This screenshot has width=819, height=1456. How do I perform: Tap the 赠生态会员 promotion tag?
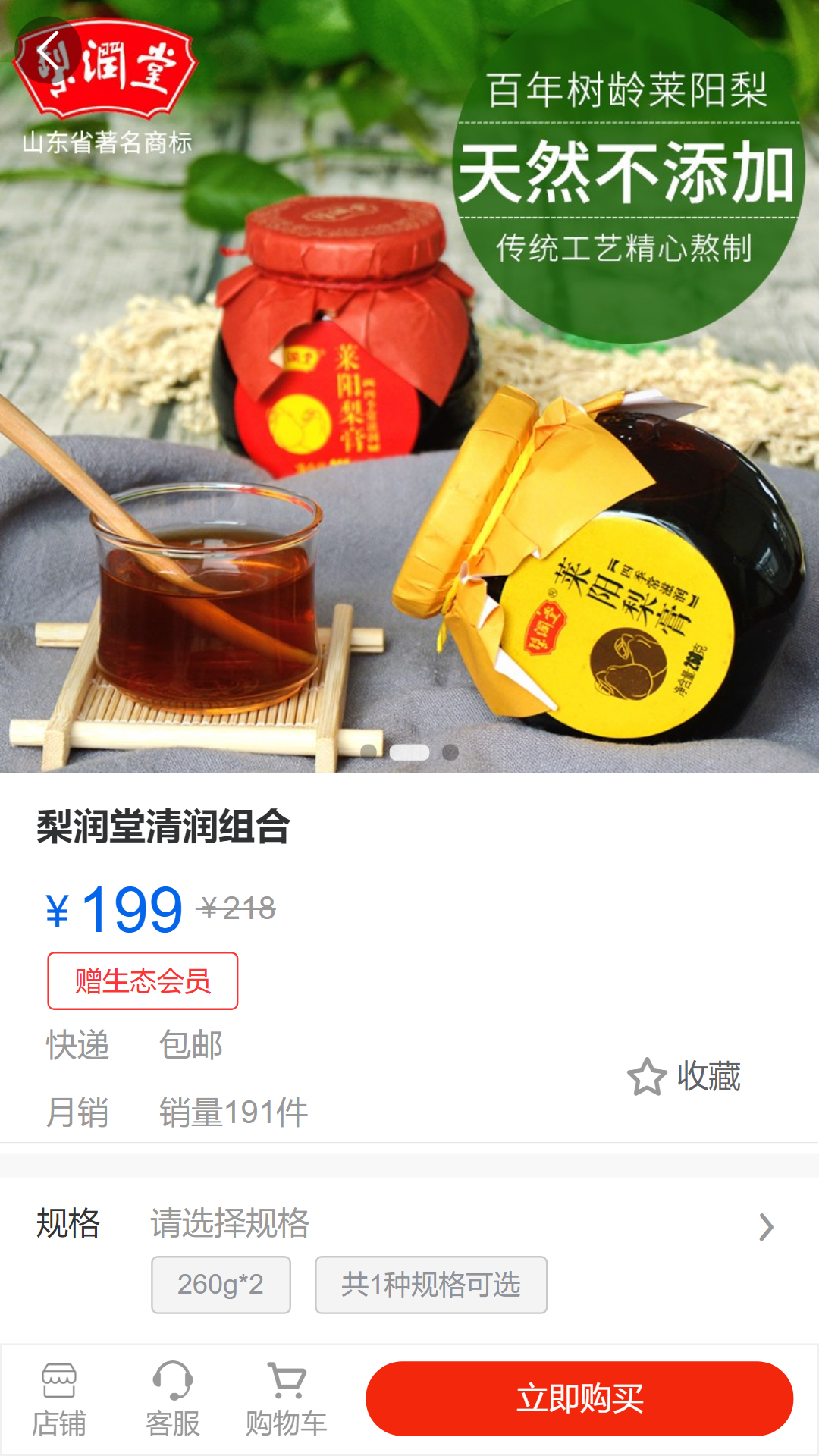click(143, 981)
